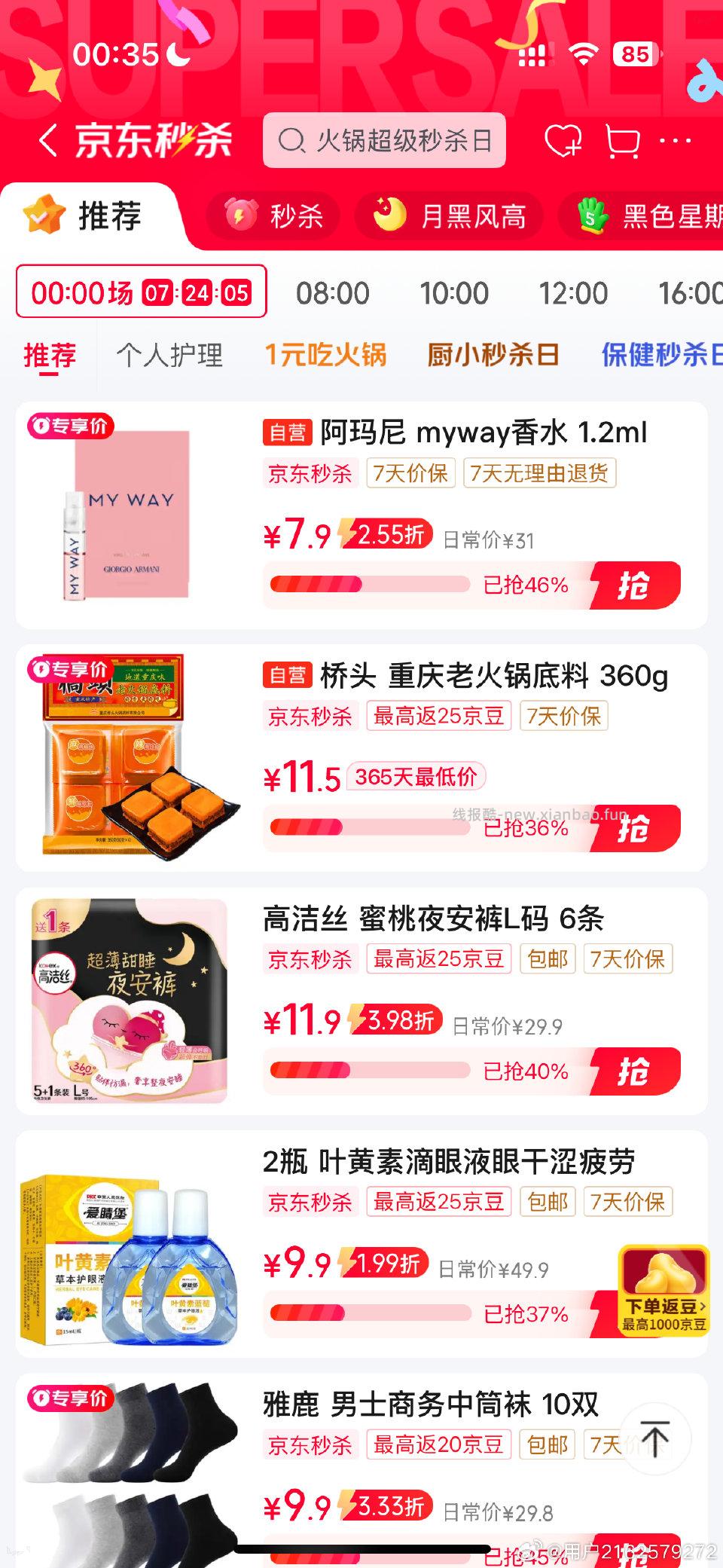Switch to the 08:00 session
The width and height of the screenshot is (723, 1568).
click(334, 294)
